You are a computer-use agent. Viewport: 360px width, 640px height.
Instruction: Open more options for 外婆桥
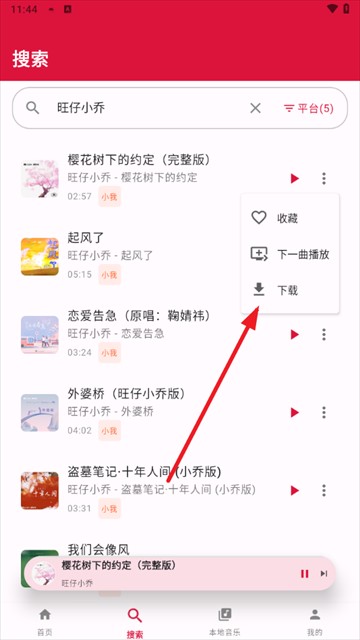(x=324, y=413)
